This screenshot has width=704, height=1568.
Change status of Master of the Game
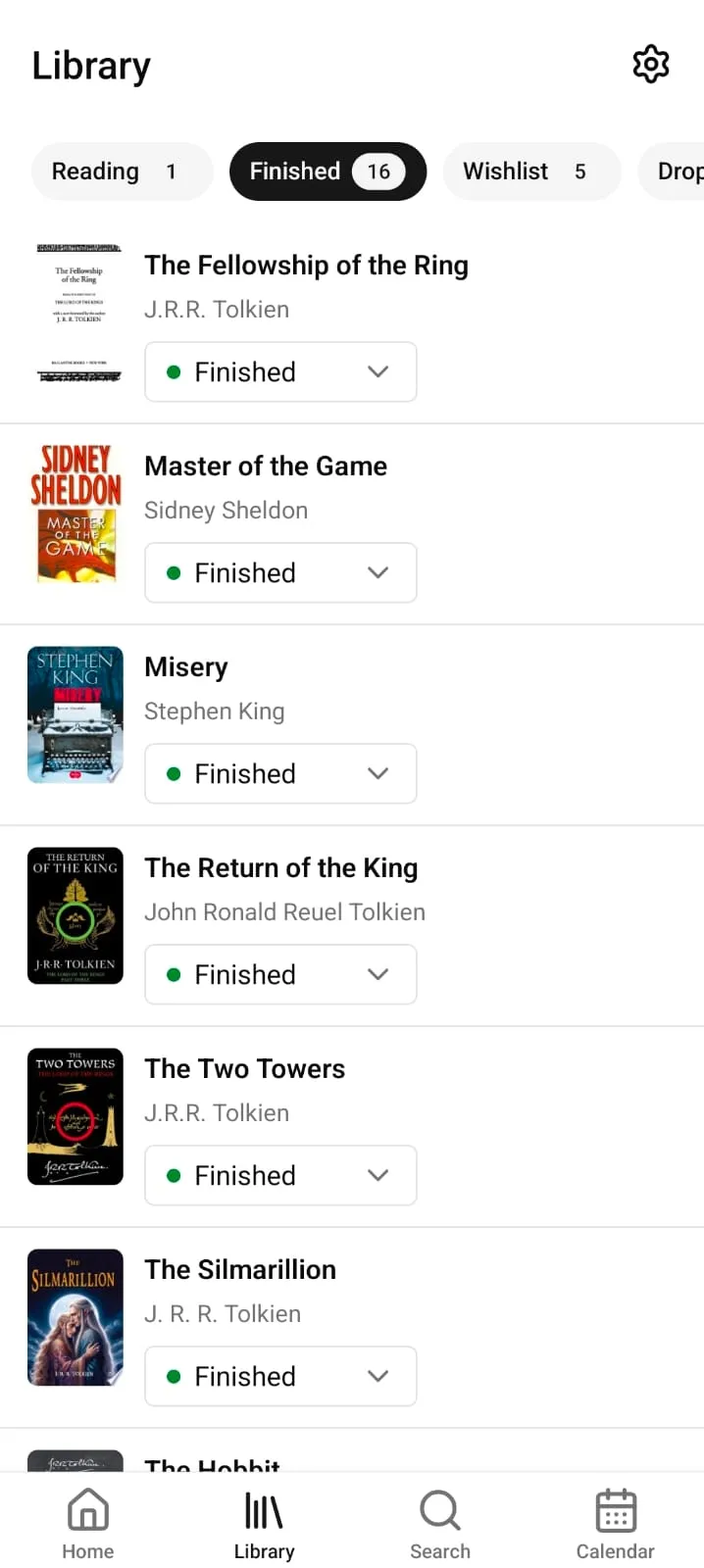280,572
